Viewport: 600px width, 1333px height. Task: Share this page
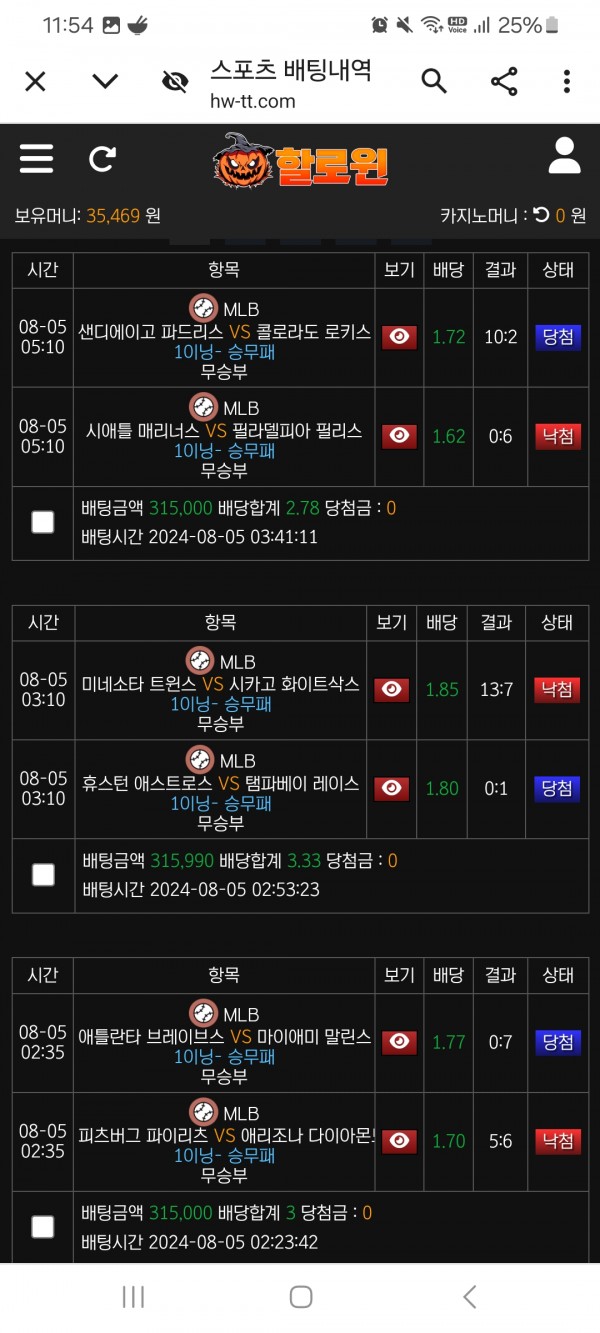[x=504, y=82]
